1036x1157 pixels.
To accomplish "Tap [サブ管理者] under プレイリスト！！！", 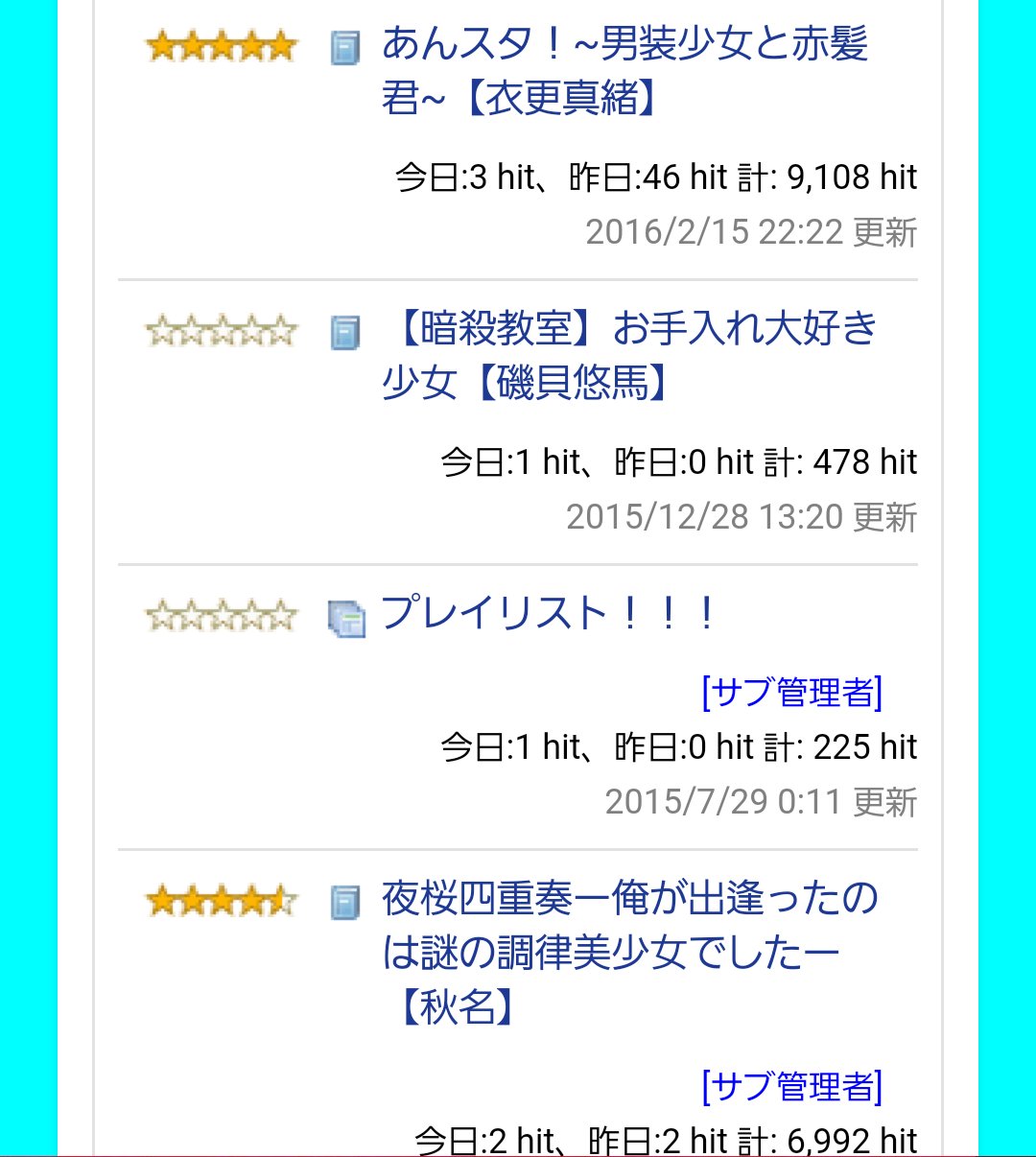I will 792,692.
